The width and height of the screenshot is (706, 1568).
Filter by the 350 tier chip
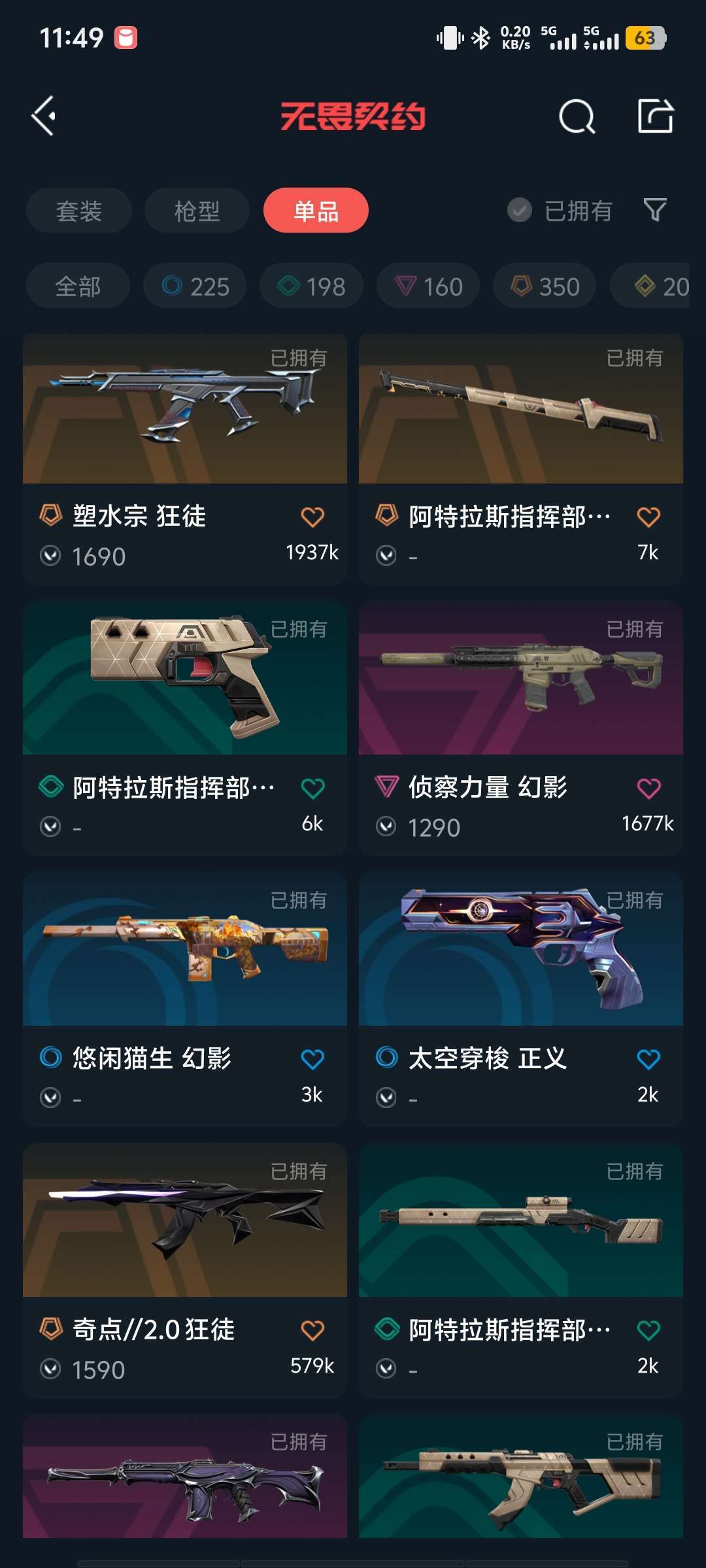545,286
